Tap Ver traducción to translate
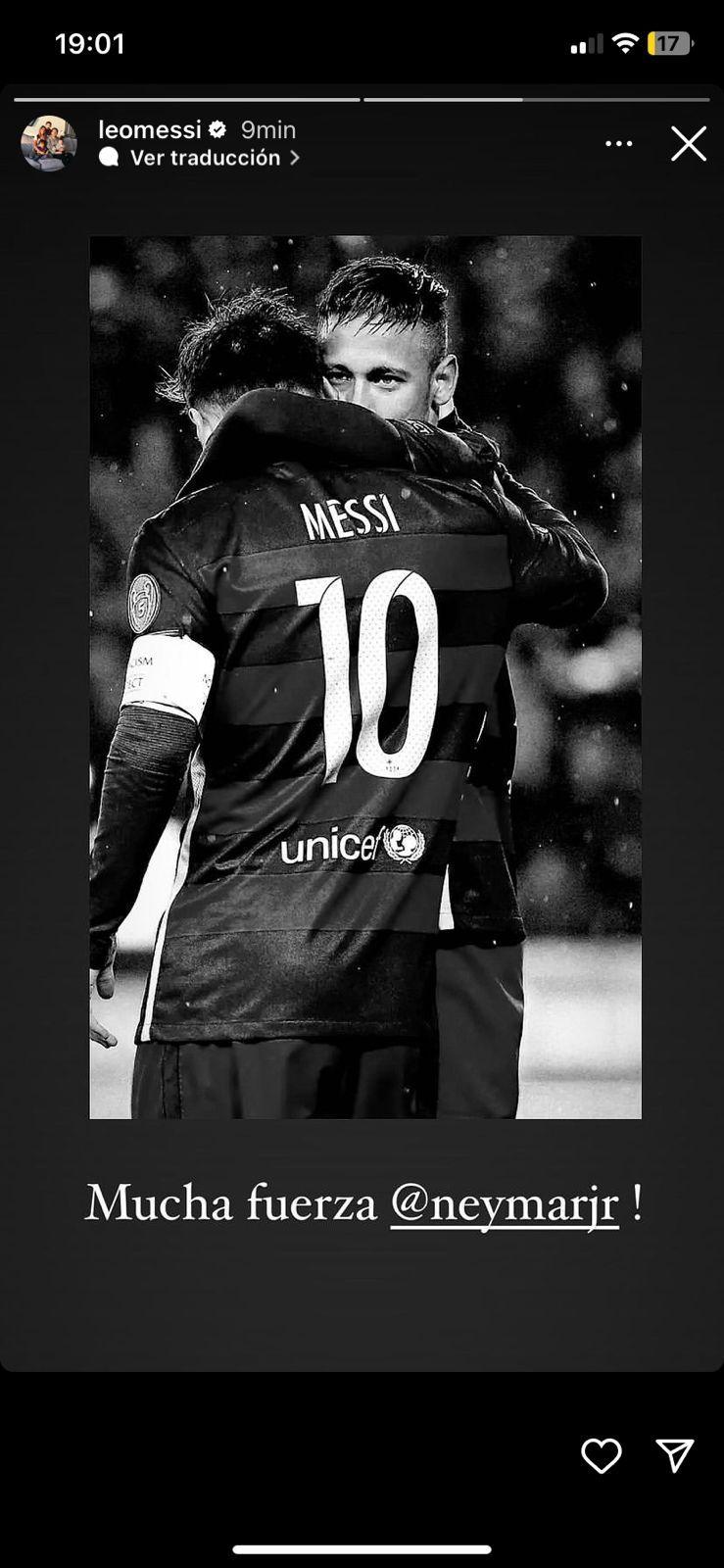This screenshot has width=724, height=1568. [x=204, y=158]
